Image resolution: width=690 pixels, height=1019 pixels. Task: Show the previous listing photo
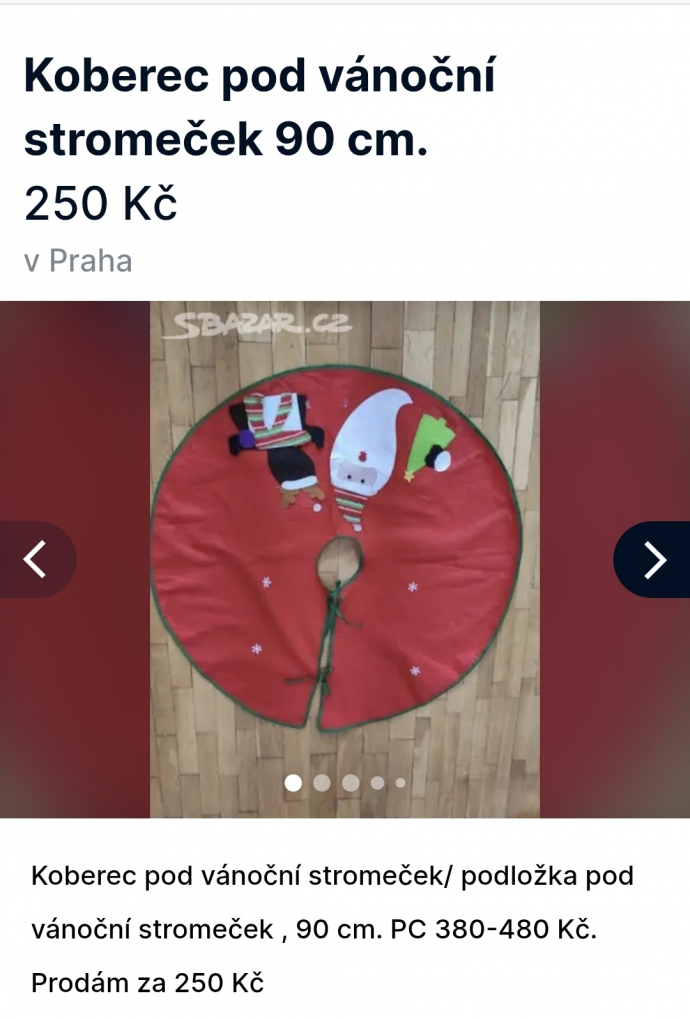[36, 559]
